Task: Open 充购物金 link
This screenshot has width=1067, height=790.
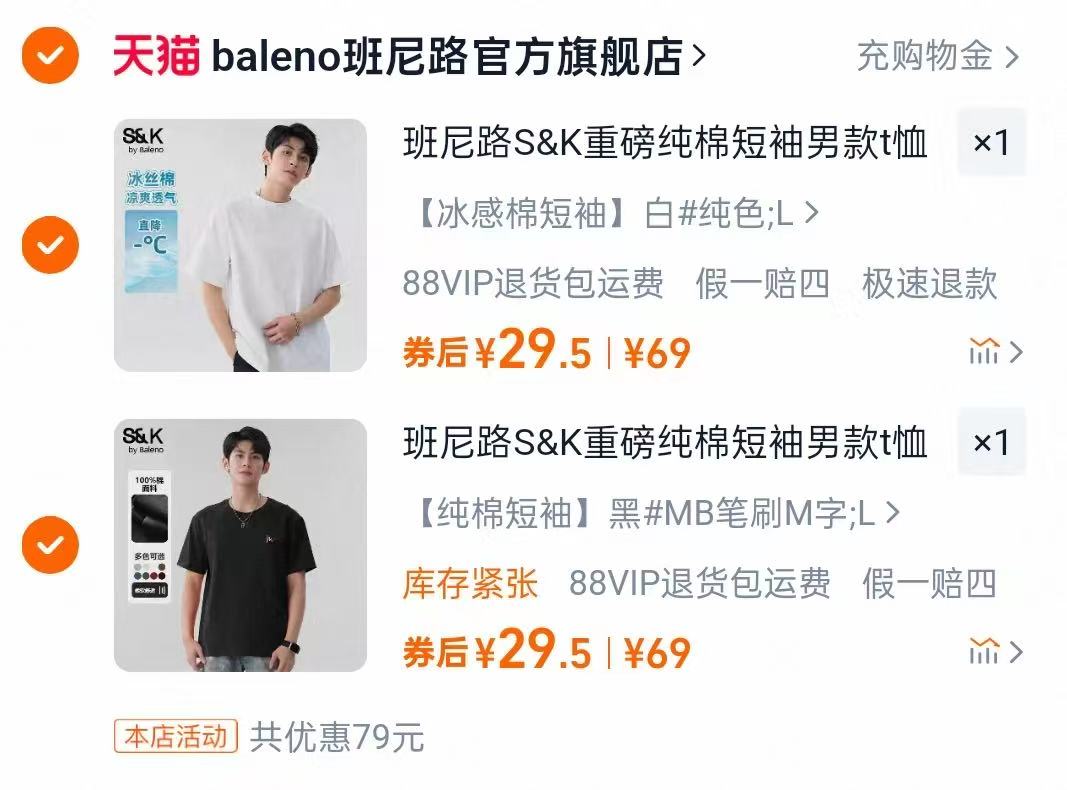Action: point(936,56)
